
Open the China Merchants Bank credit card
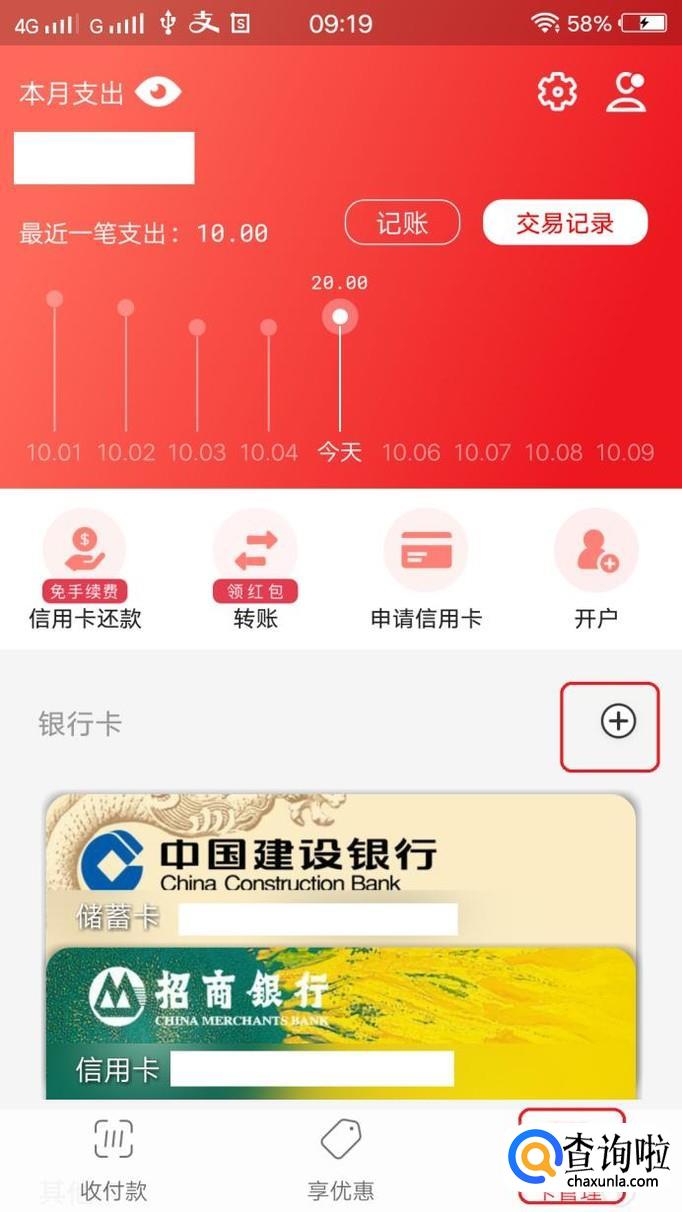[x=340, y=1020]
